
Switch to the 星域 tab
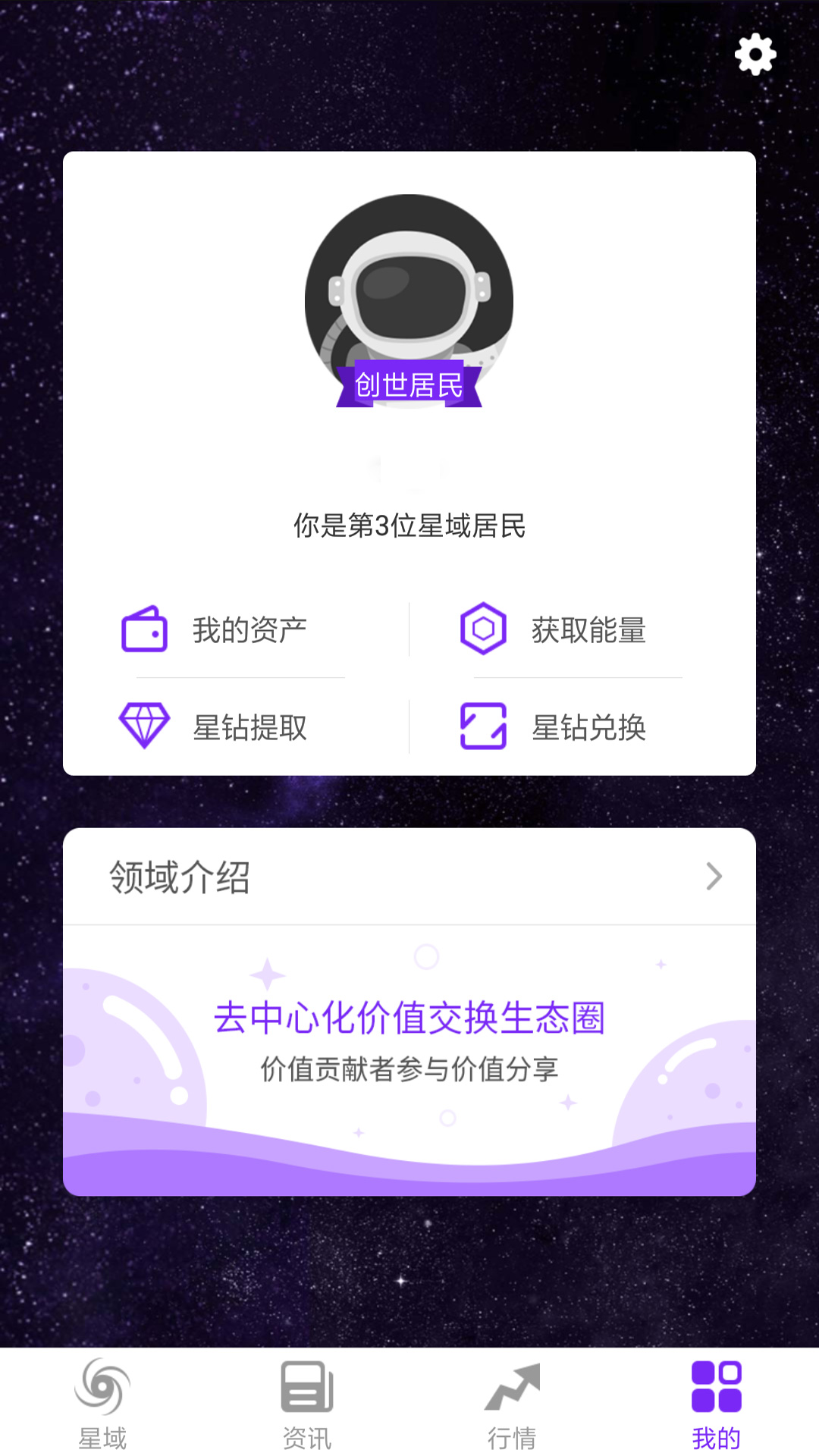click(102, 1403)
